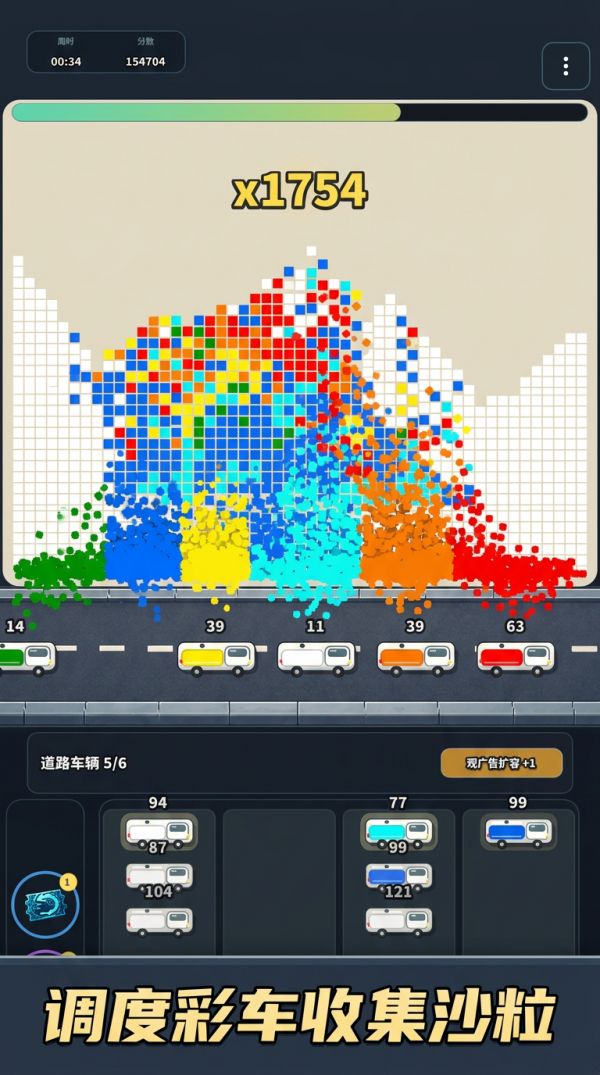Use the blue power-up ticket with badge 1
Image resolution: width=600 pixels, height=1075 pixels.
pyautogui.click(x=45, y=904)
